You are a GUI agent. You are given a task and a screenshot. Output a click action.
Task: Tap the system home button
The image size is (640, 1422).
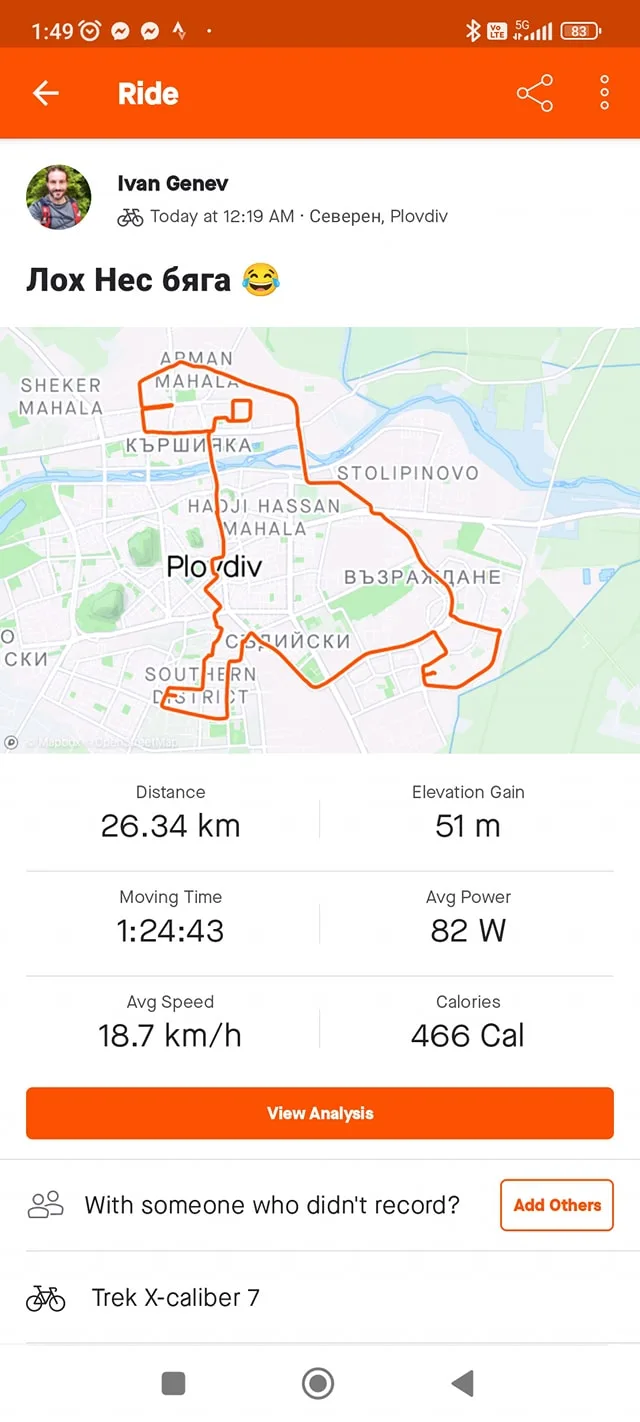[318, 1383]
